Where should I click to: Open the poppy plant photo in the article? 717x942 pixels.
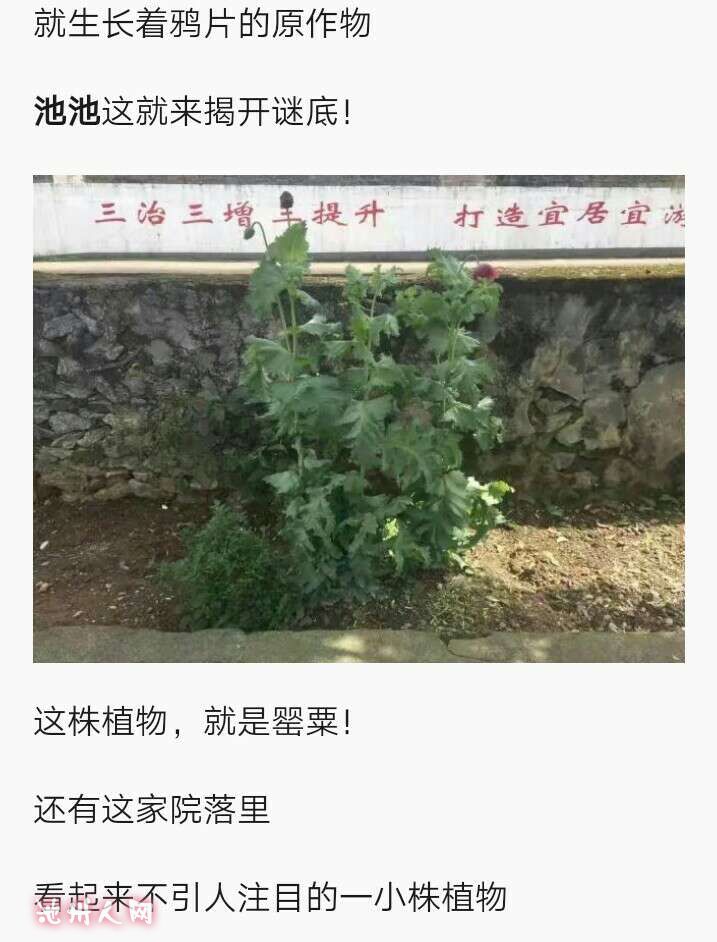coord(358,418)
